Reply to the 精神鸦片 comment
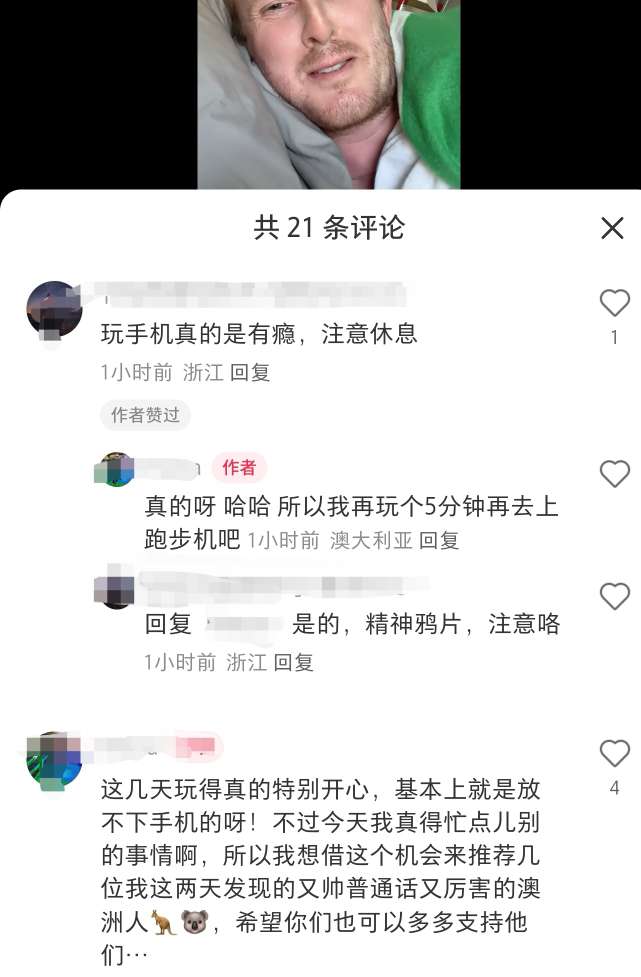Image resolution: width=641 pixels, height=977 pixels. 294,662
